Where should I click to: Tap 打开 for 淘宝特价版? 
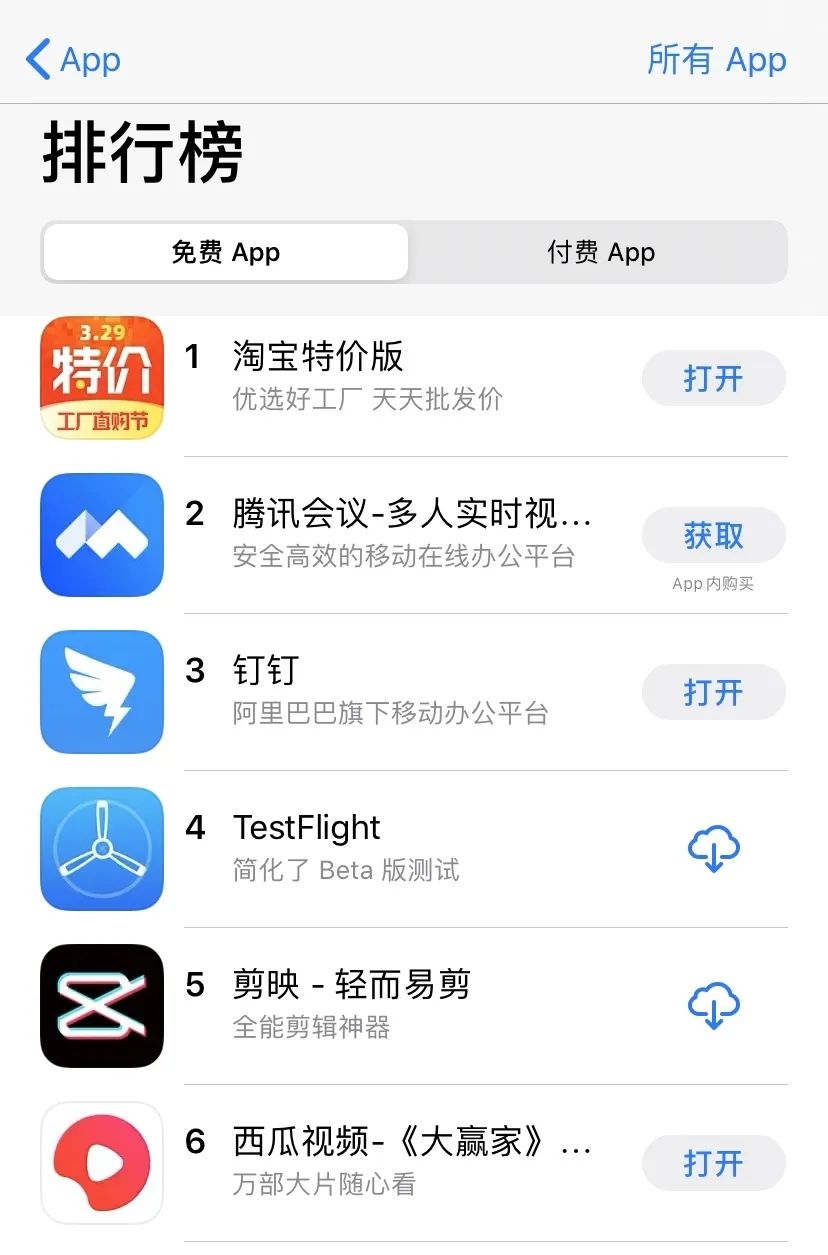[x=713, y=379]
